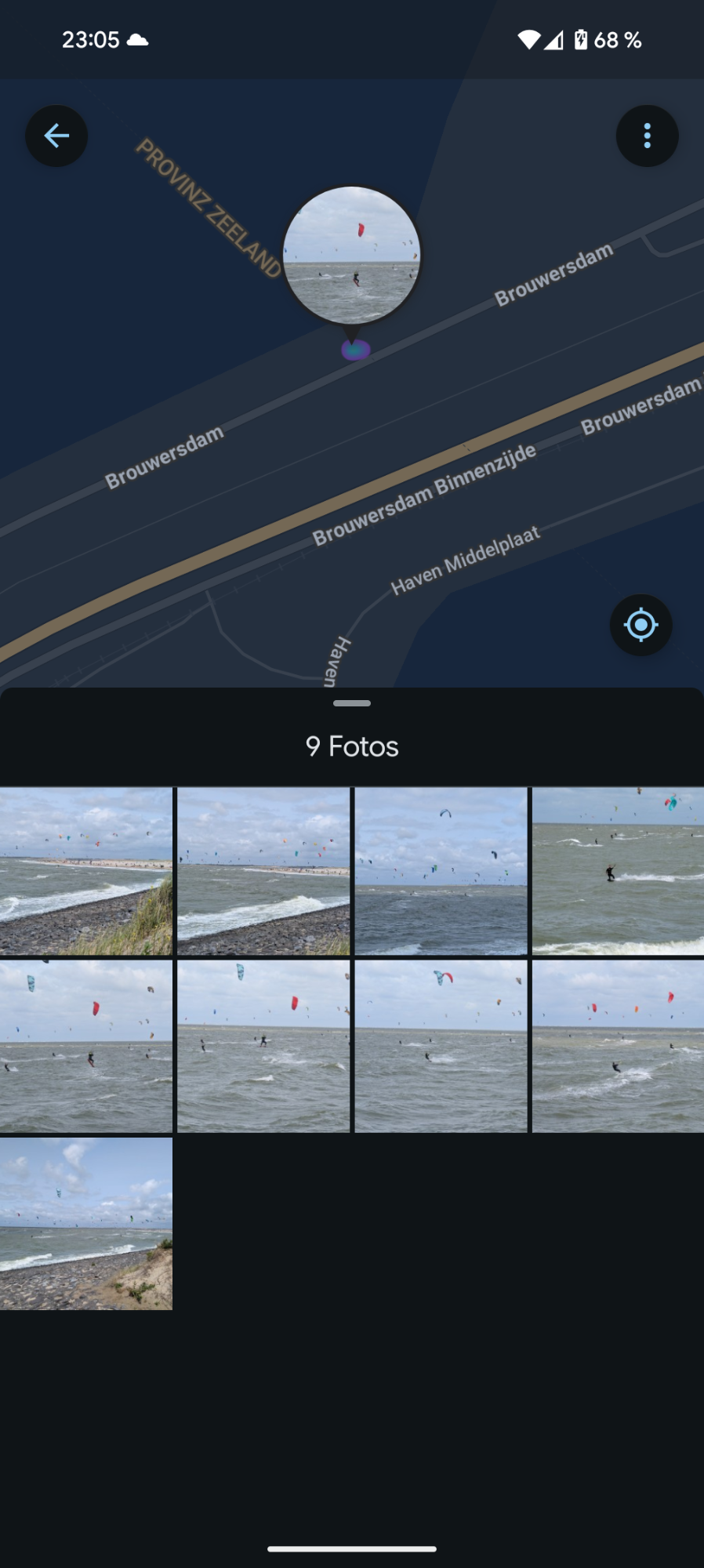This screenshot has width=704, height=1568.
Task: Center the map on my location
Action: coord(640,625)
